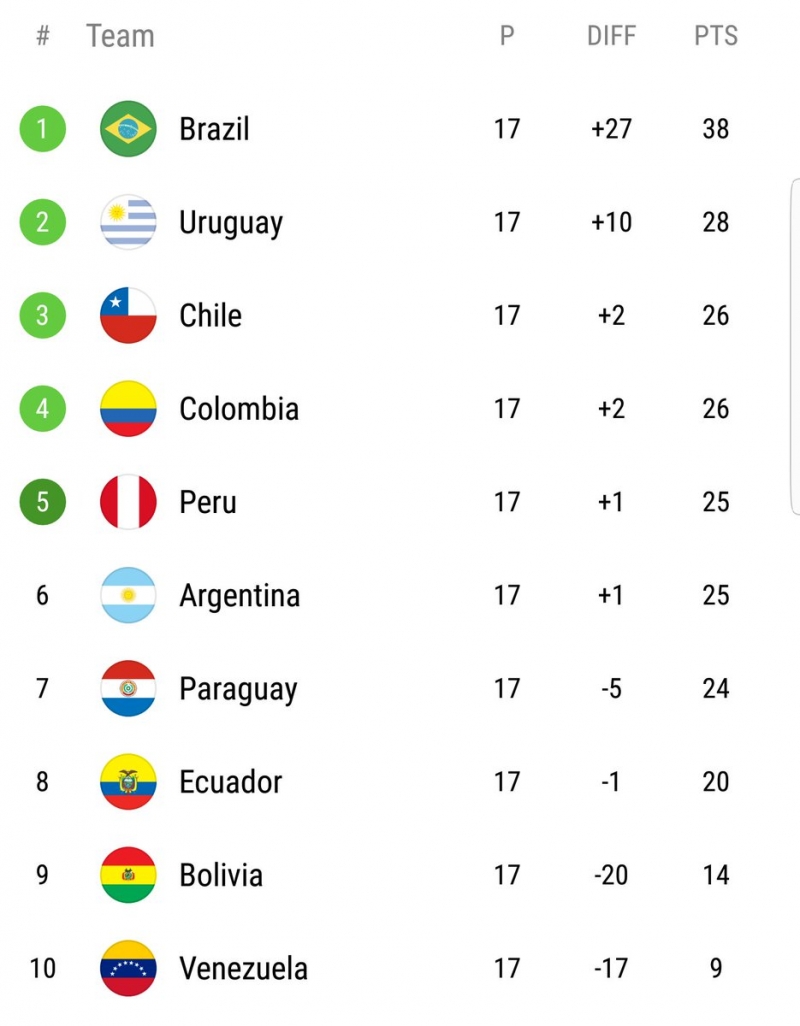Select Uruguay in the standings
This screenshot has width=800, height=1026.
pyautogui.click(x=230, y=222)
